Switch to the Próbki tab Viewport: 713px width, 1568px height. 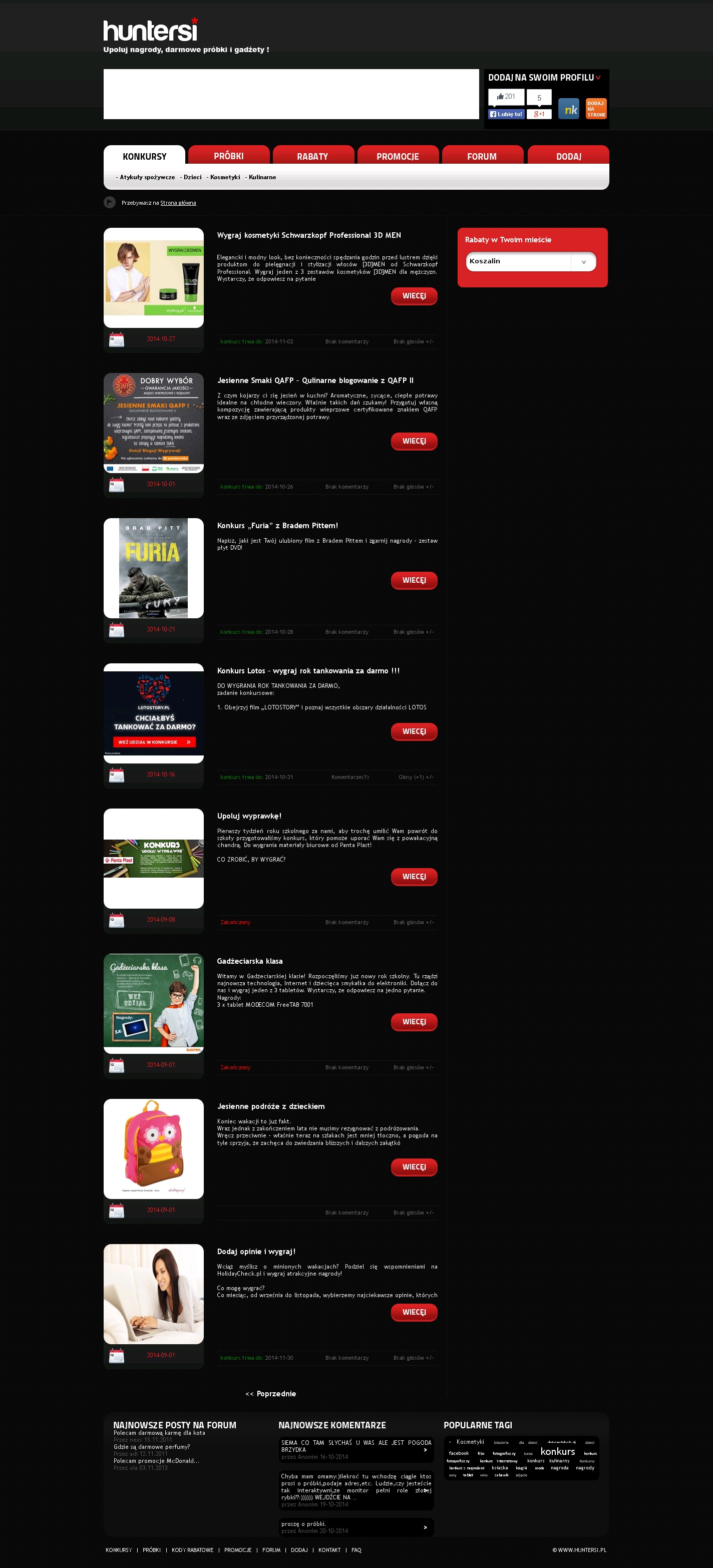pyautogui.click(x=228, y=156)
